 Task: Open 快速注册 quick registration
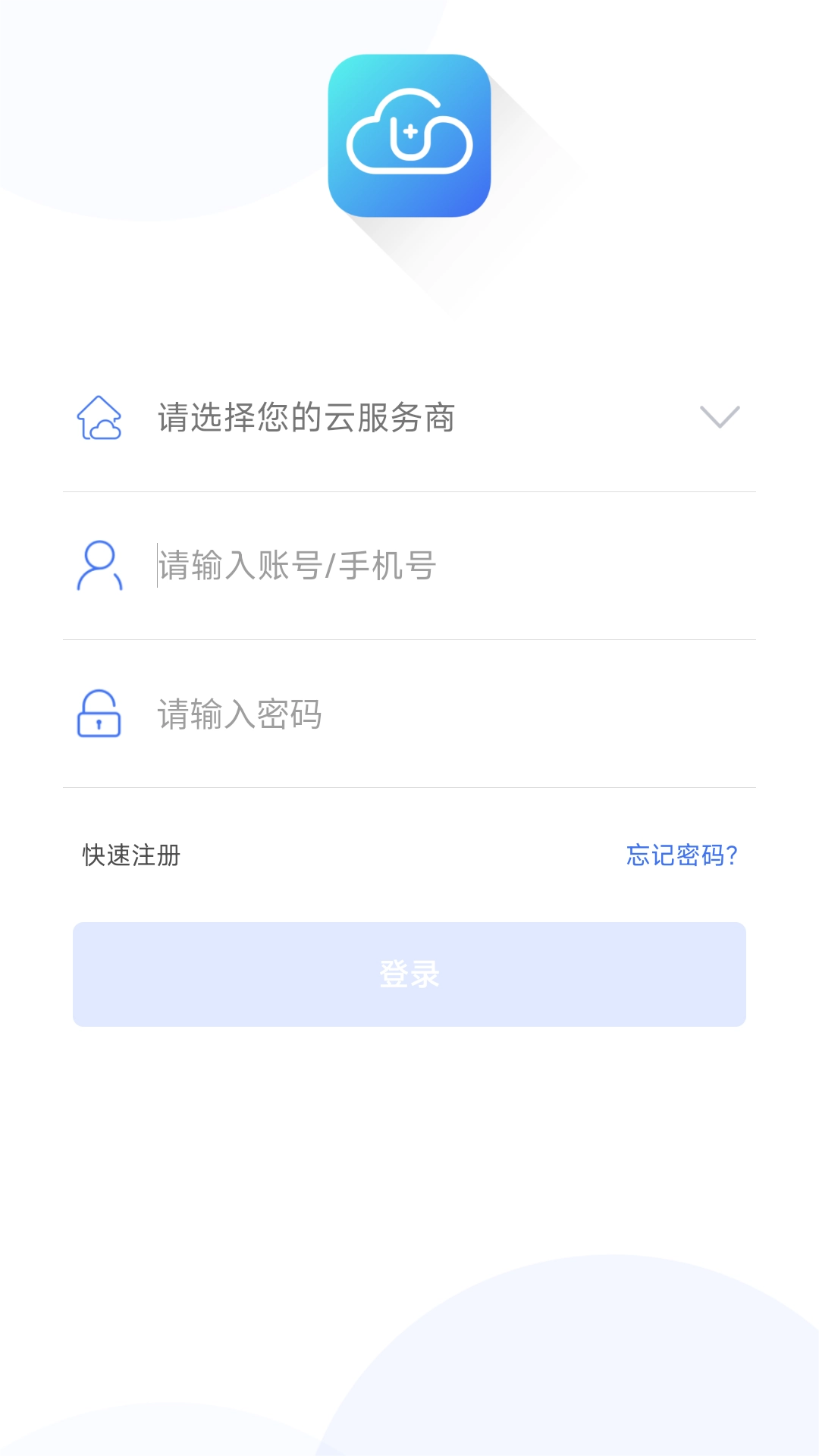point(131,855)
